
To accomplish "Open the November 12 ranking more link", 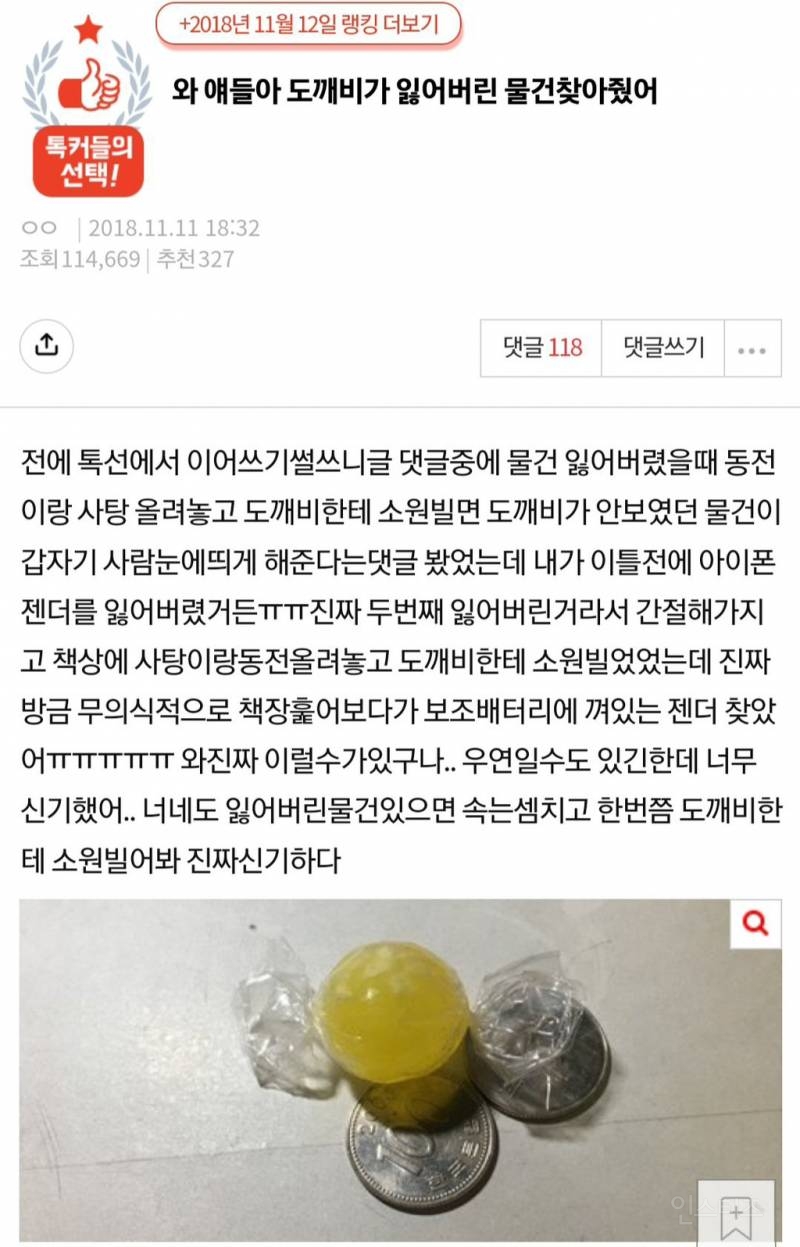I will pyautogui.click(x=308, y=25).
